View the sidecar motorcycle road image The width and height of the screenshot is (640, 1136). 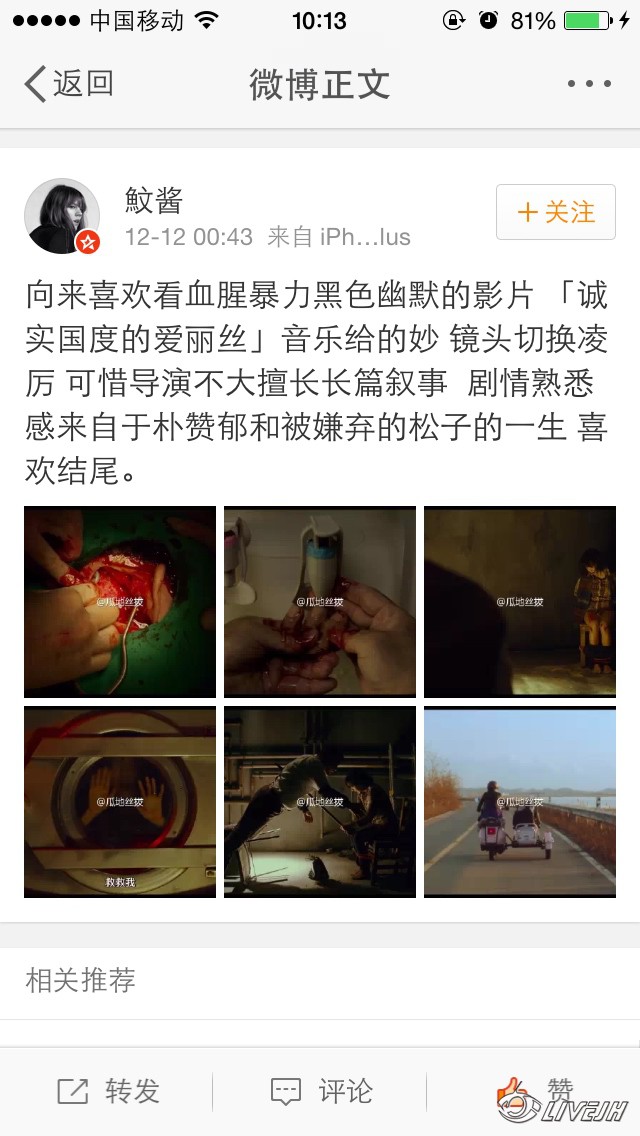pyautogui.click(x=520, y=801)
